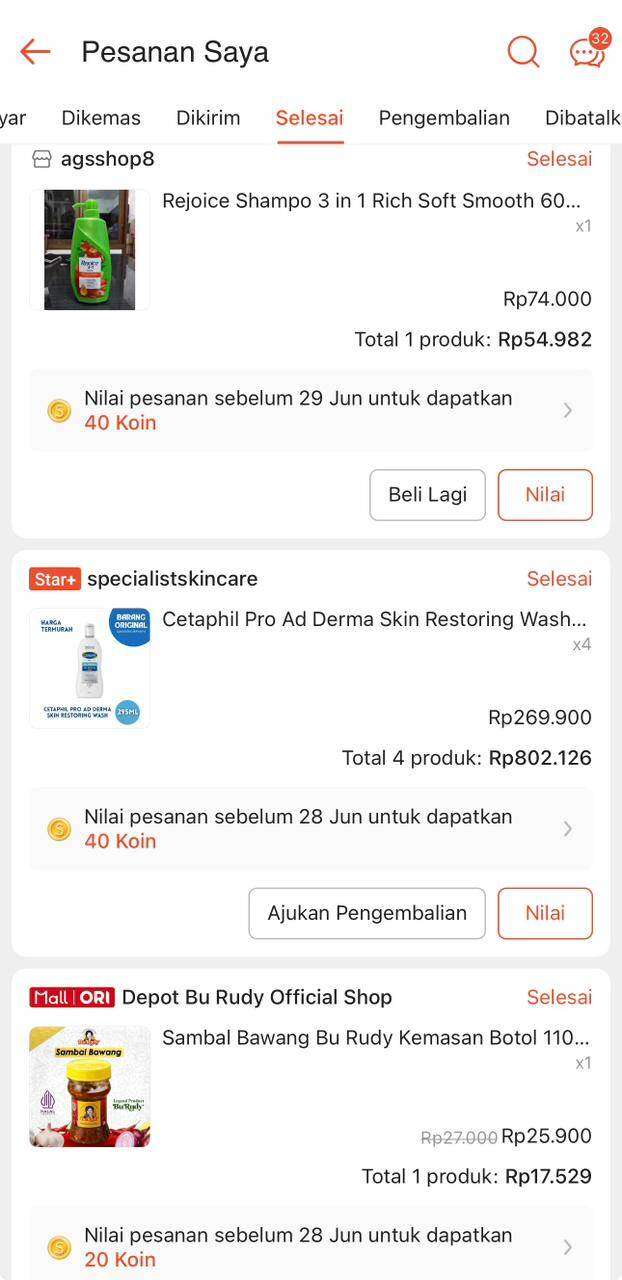Viewport: 622px width, 1280px height.
Task: Open the 20 Koin reward row
Action: [311, 1247]
